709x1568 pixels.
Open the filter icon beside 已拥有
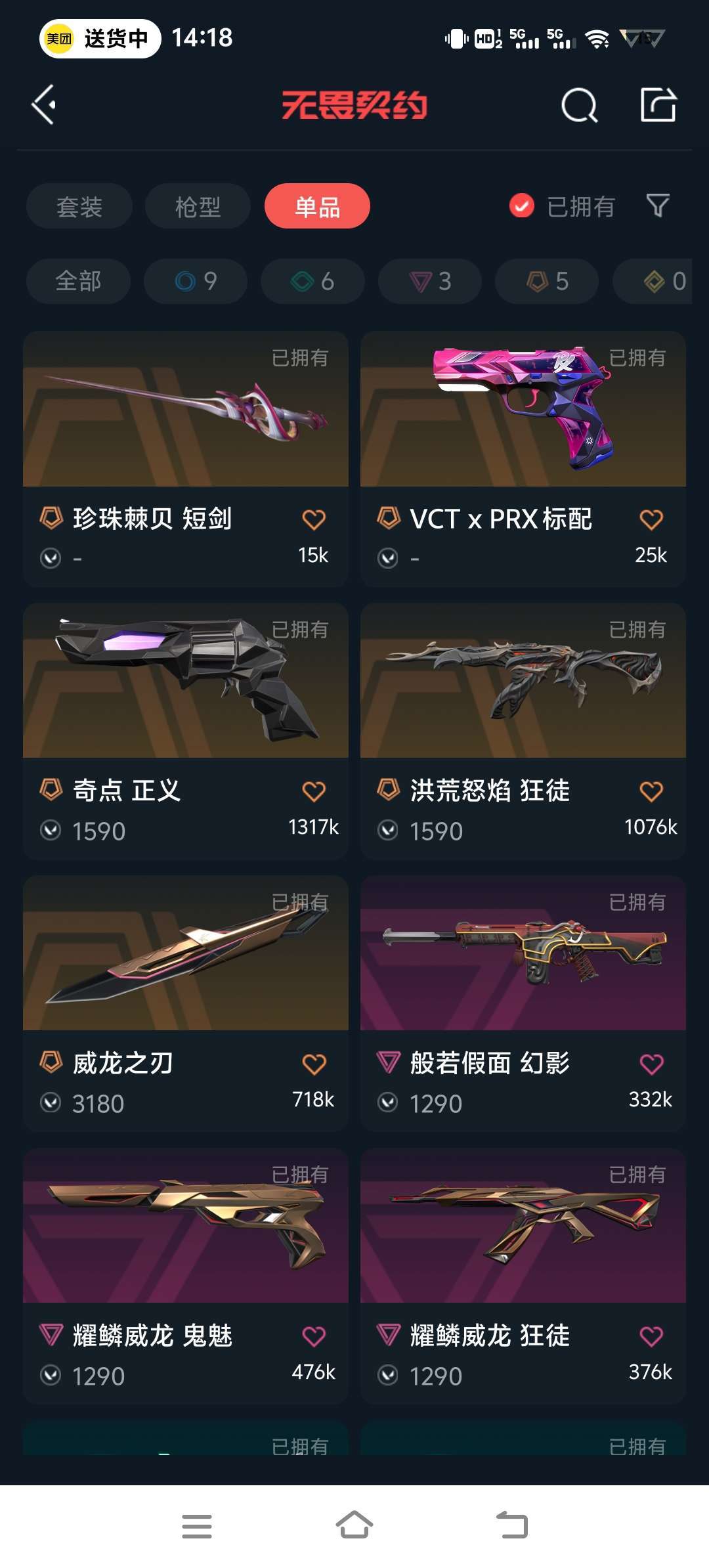click(x=658, y=207)
